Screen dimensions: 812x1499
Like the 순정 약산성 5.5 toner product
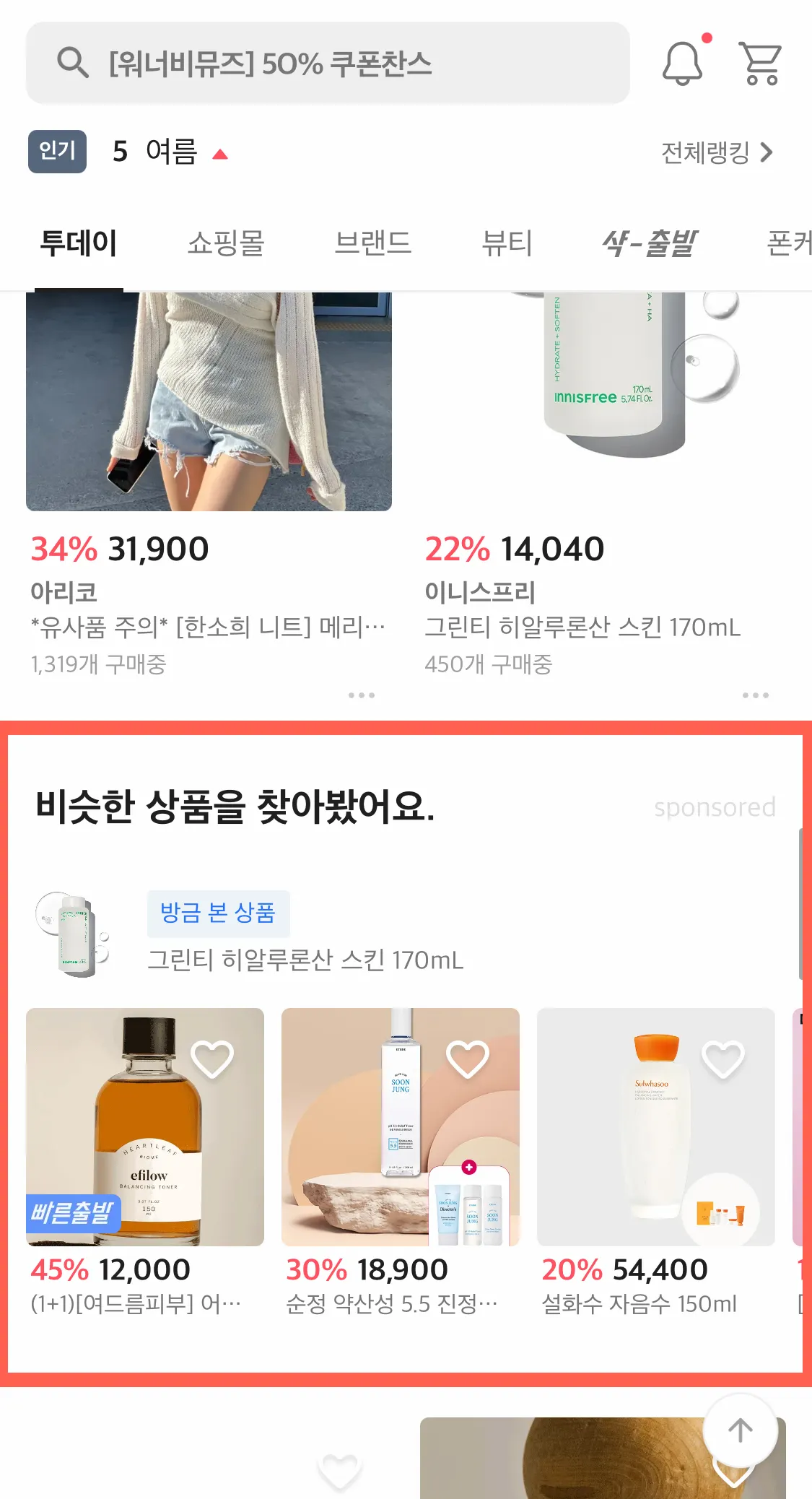coord(468,1059)
